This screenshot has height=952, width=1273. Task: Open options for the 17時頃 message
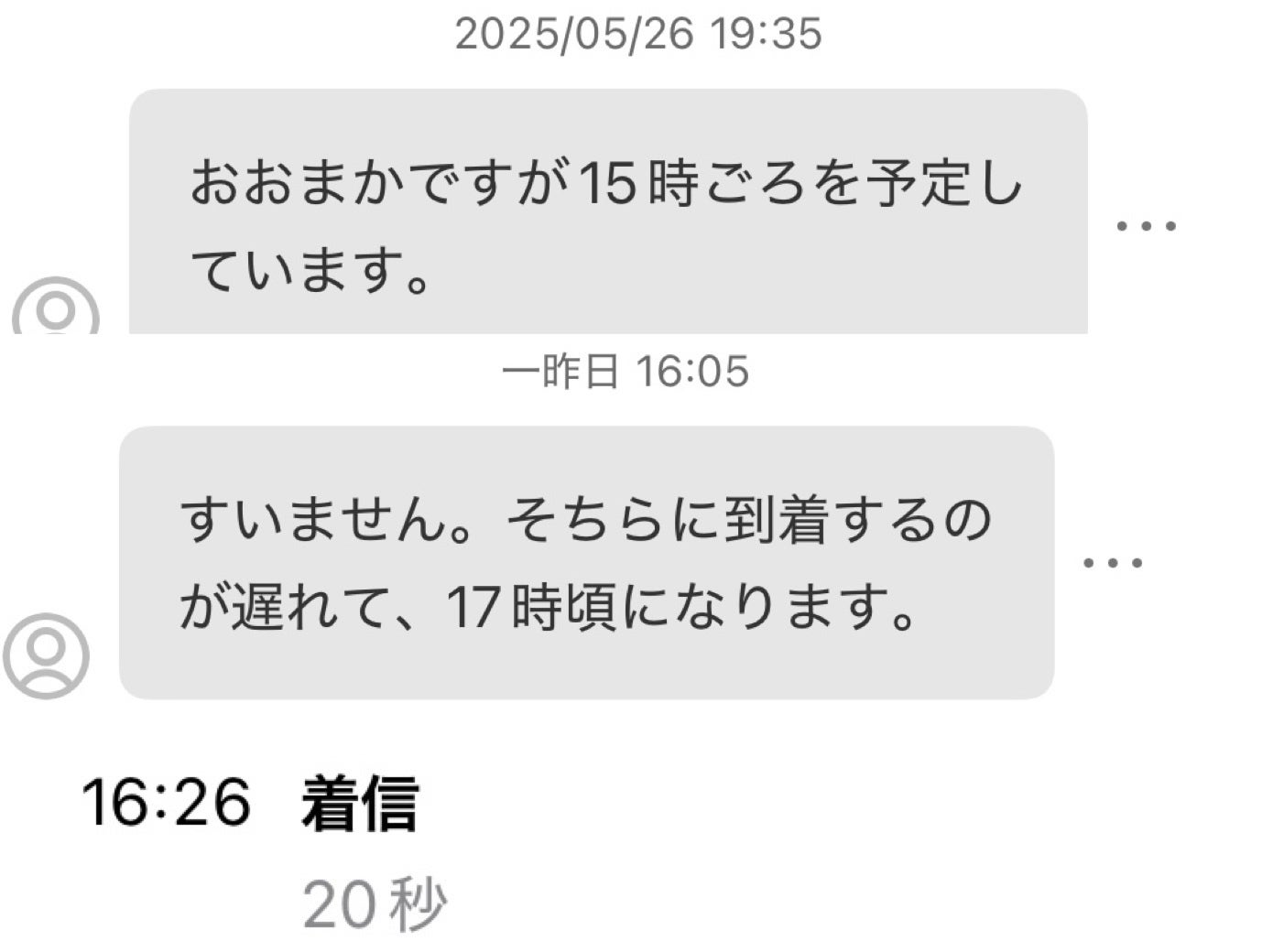(x=1113, y=563)
